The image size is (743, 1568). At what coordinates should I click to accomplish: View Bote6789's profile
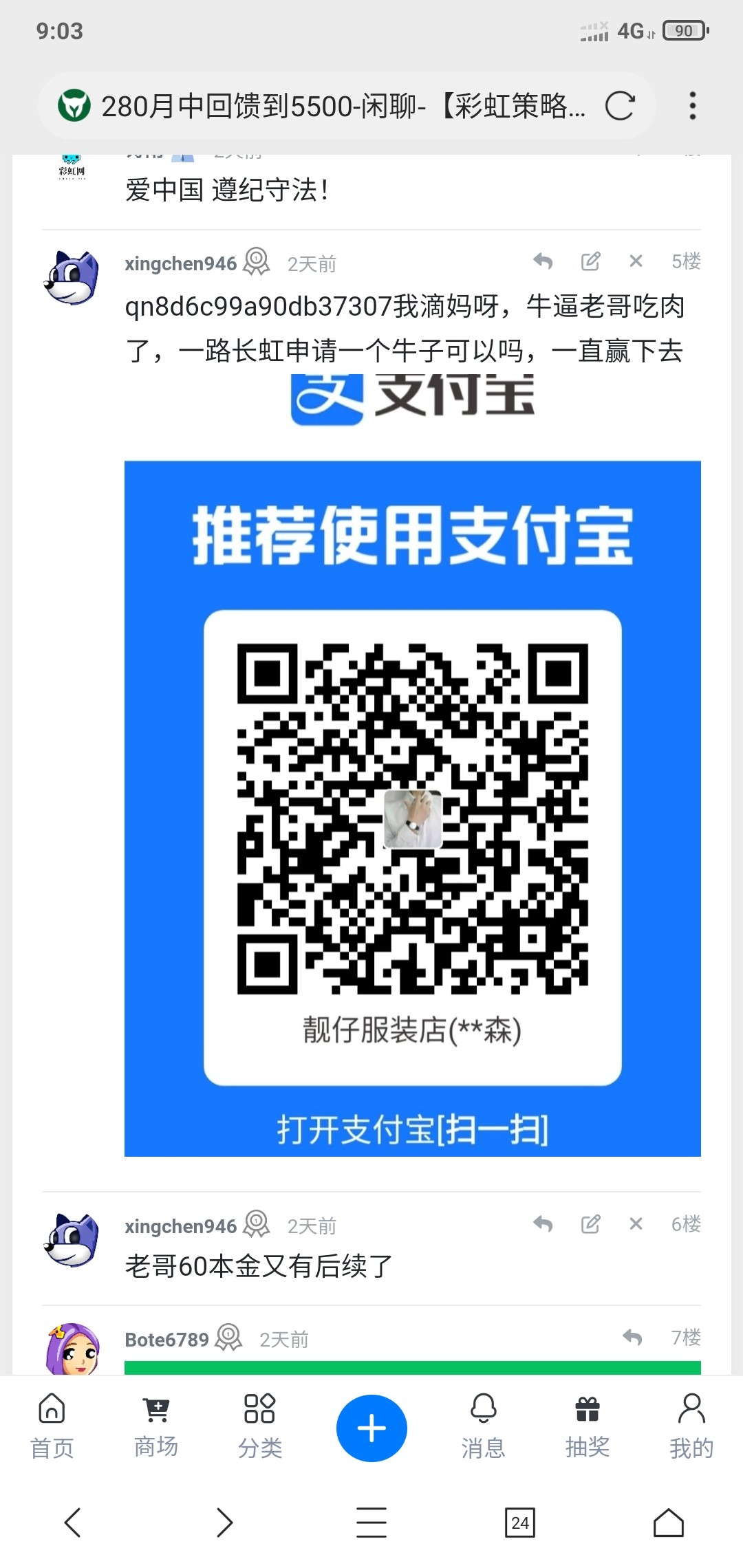click(x=166, y=1340)
